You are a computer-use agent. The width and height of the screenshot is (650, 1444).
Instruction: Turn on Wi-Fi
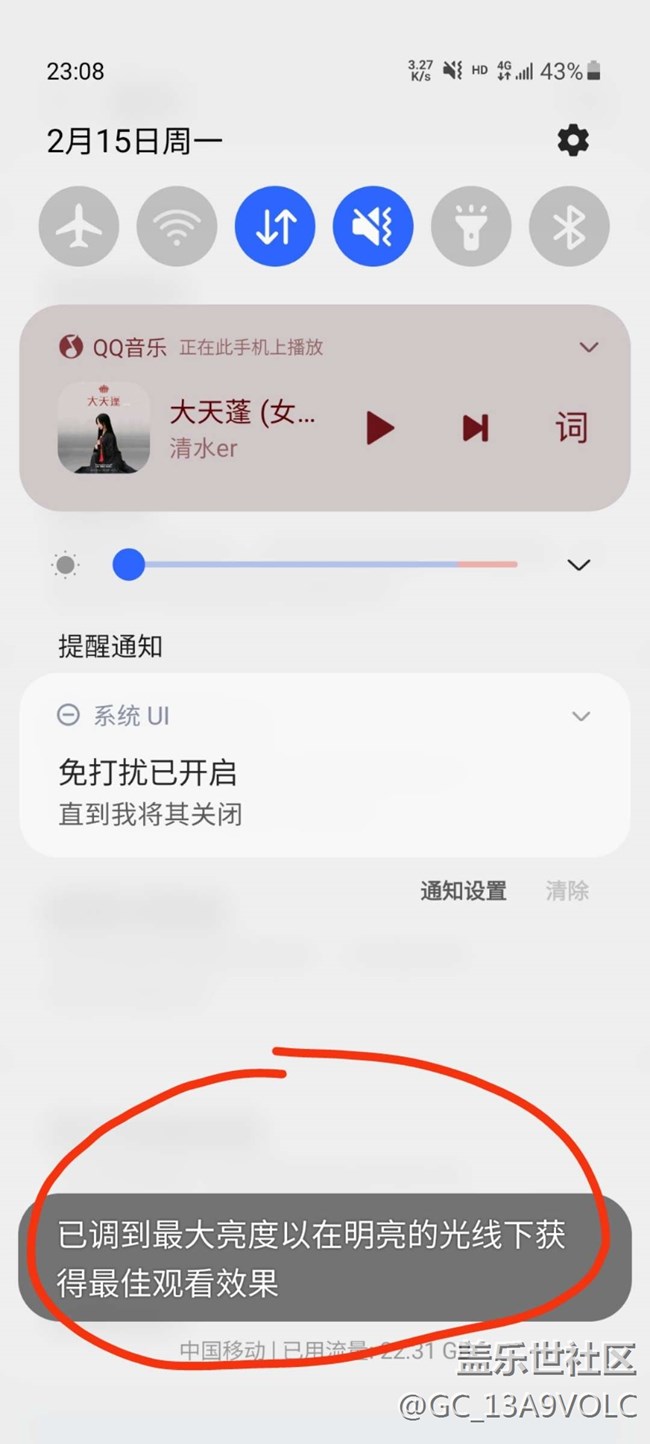tap(177, 226)
